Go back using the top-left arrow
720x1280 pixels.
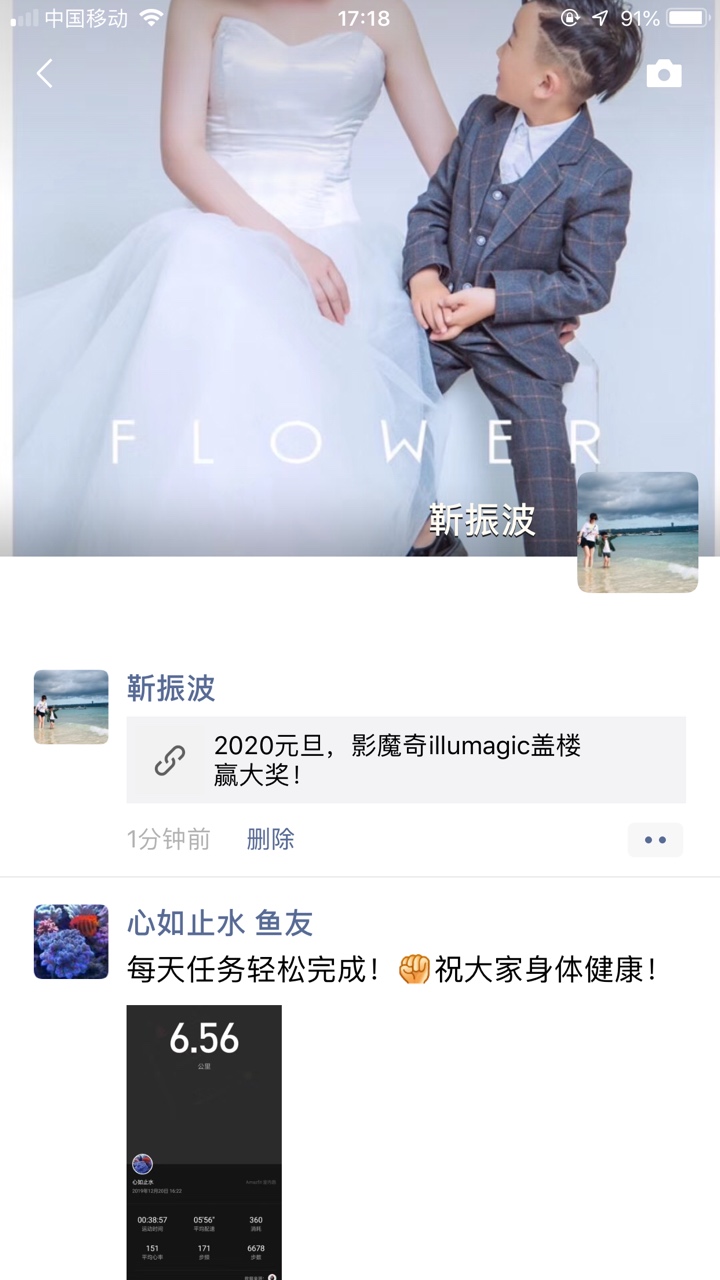[44, 73]
